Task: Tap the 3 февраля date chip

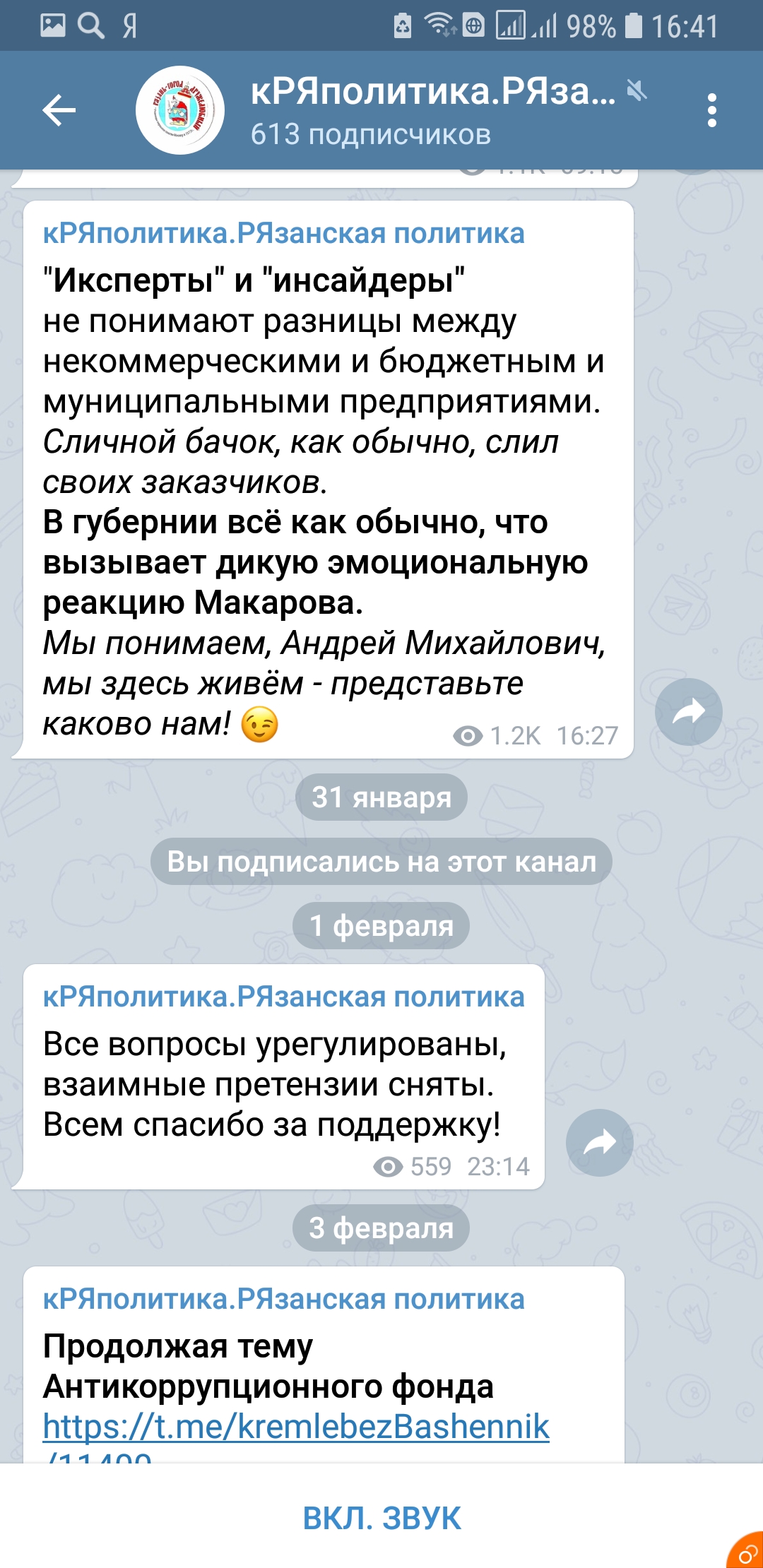Action: [381, 1228]
